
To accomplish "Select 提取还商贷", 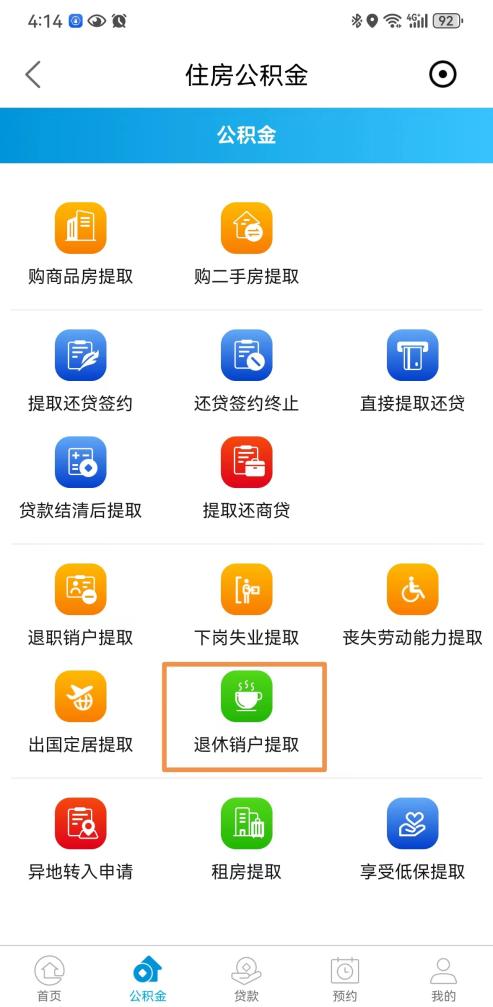I will click(246, 478).
